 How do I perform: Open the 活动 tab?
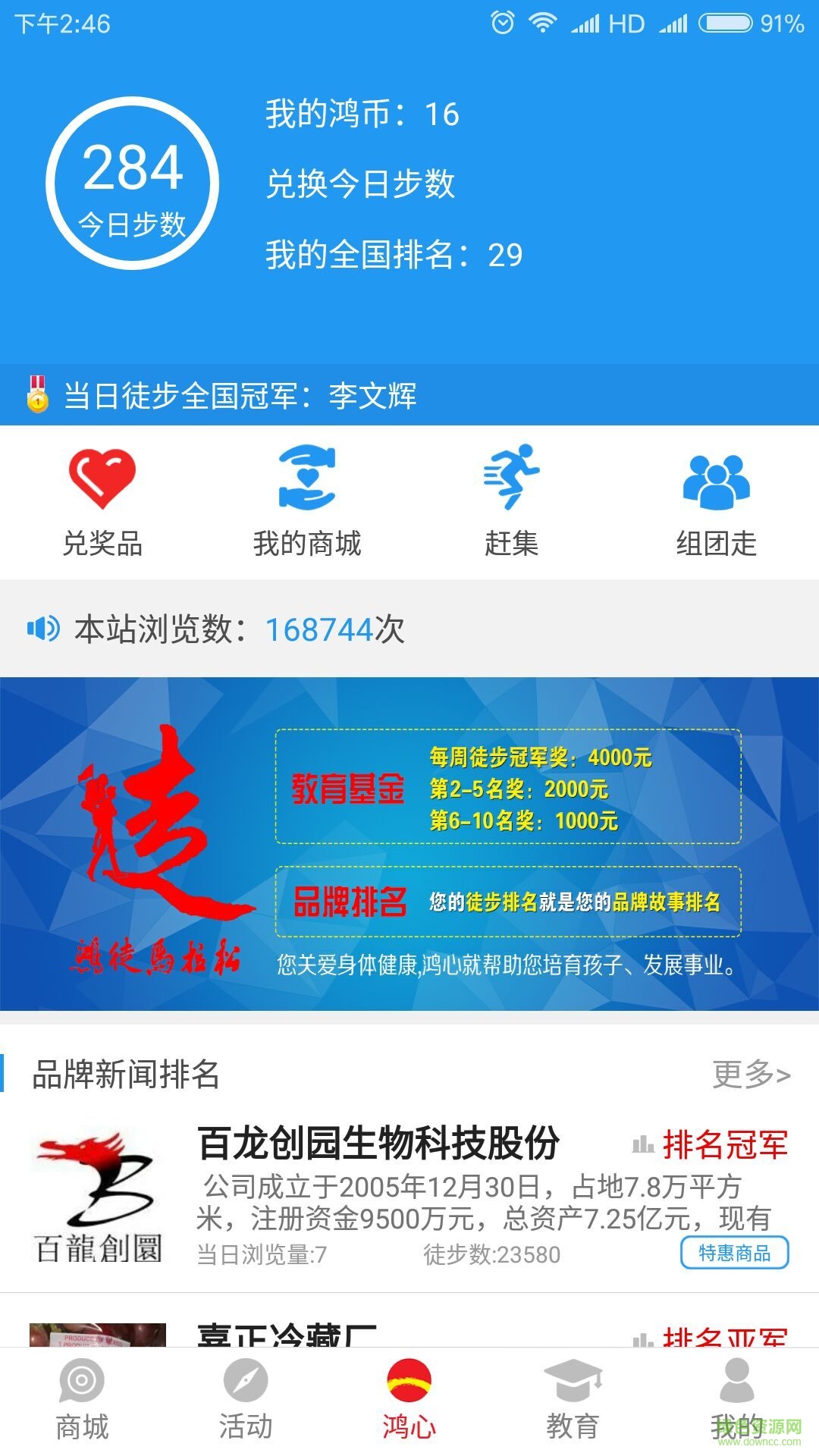coord(246,1403)
